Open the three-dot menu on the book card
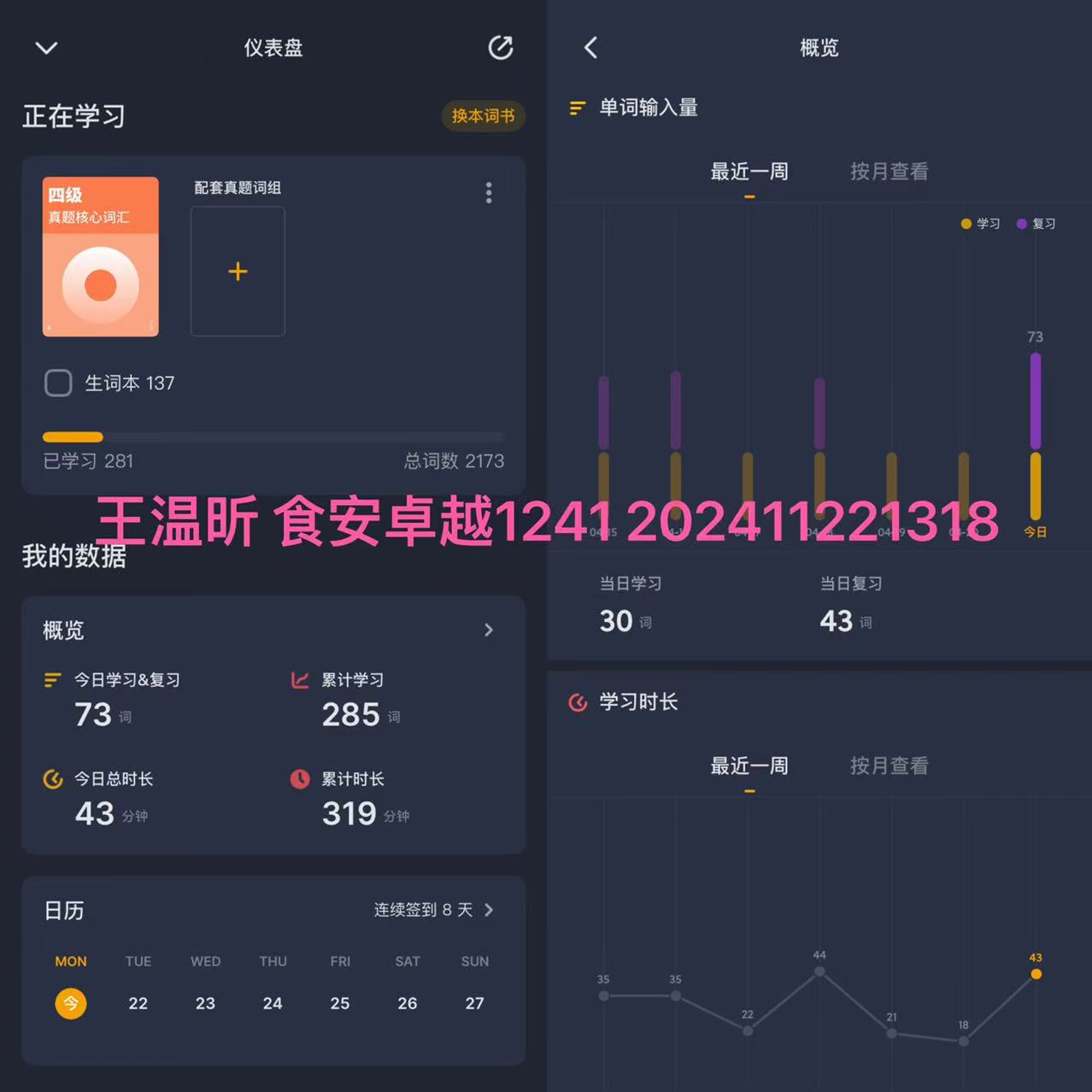This screenshot has height=1092, width=1092. pyautogui.click(x=489, y=192)
